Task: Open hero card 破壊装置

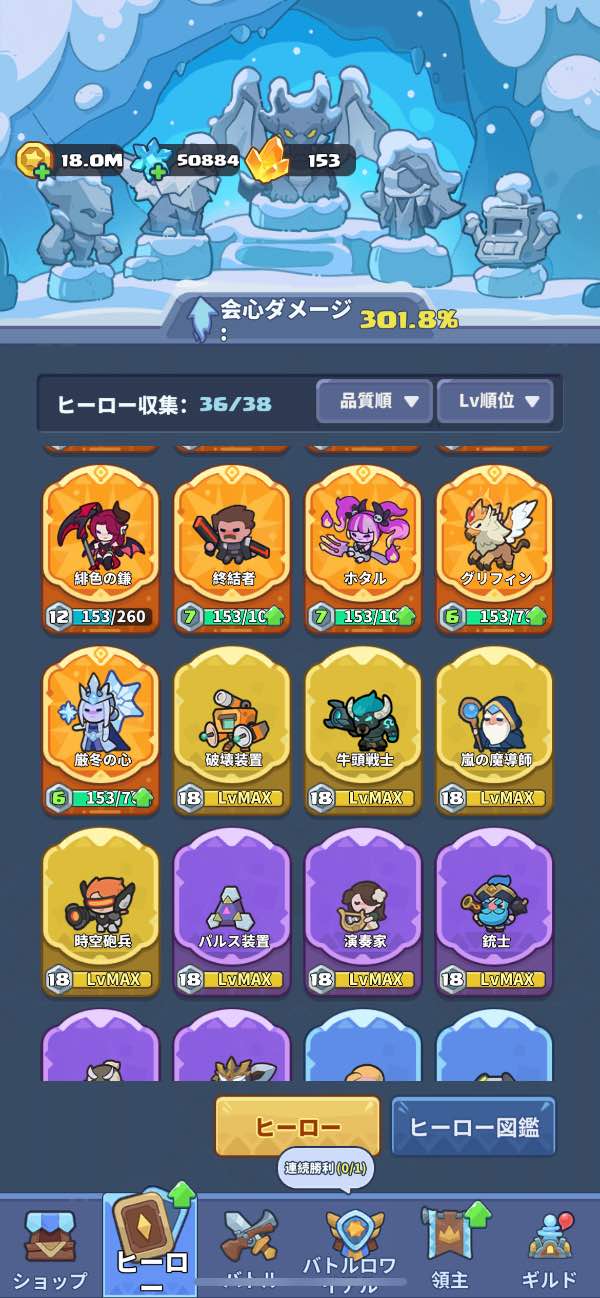Action: (232, 731)
